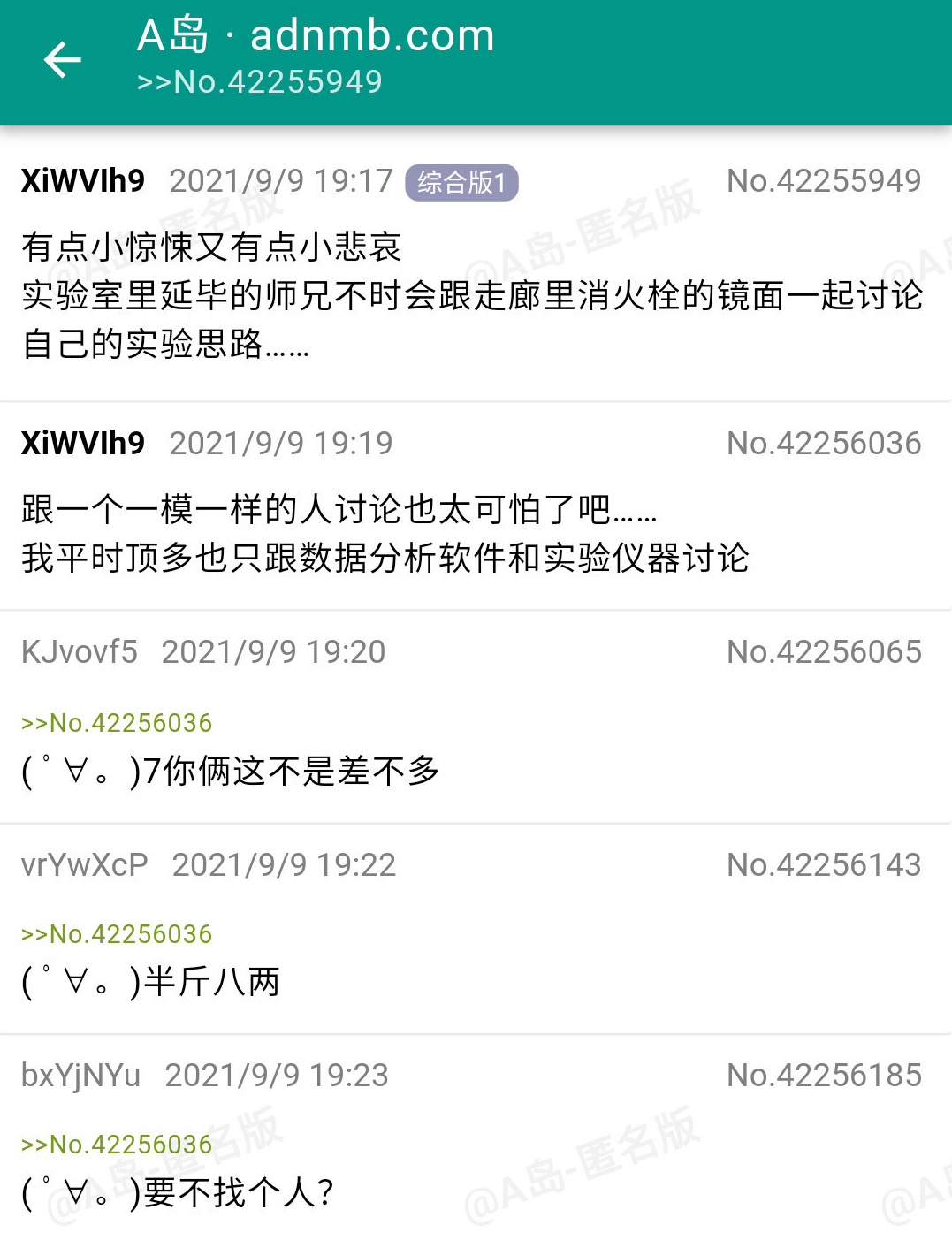Select reply number No.42256036
Viewport: 952px width, 1240px height.
click(x=823, y=444)
